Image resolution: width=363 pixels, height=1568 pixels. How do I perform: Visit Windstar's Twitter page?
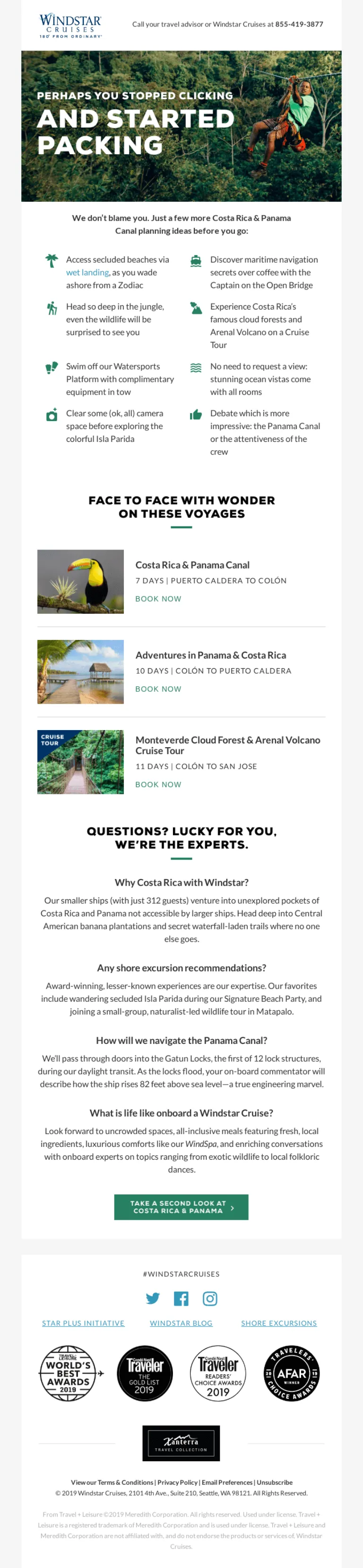(x=153, y=1298)
